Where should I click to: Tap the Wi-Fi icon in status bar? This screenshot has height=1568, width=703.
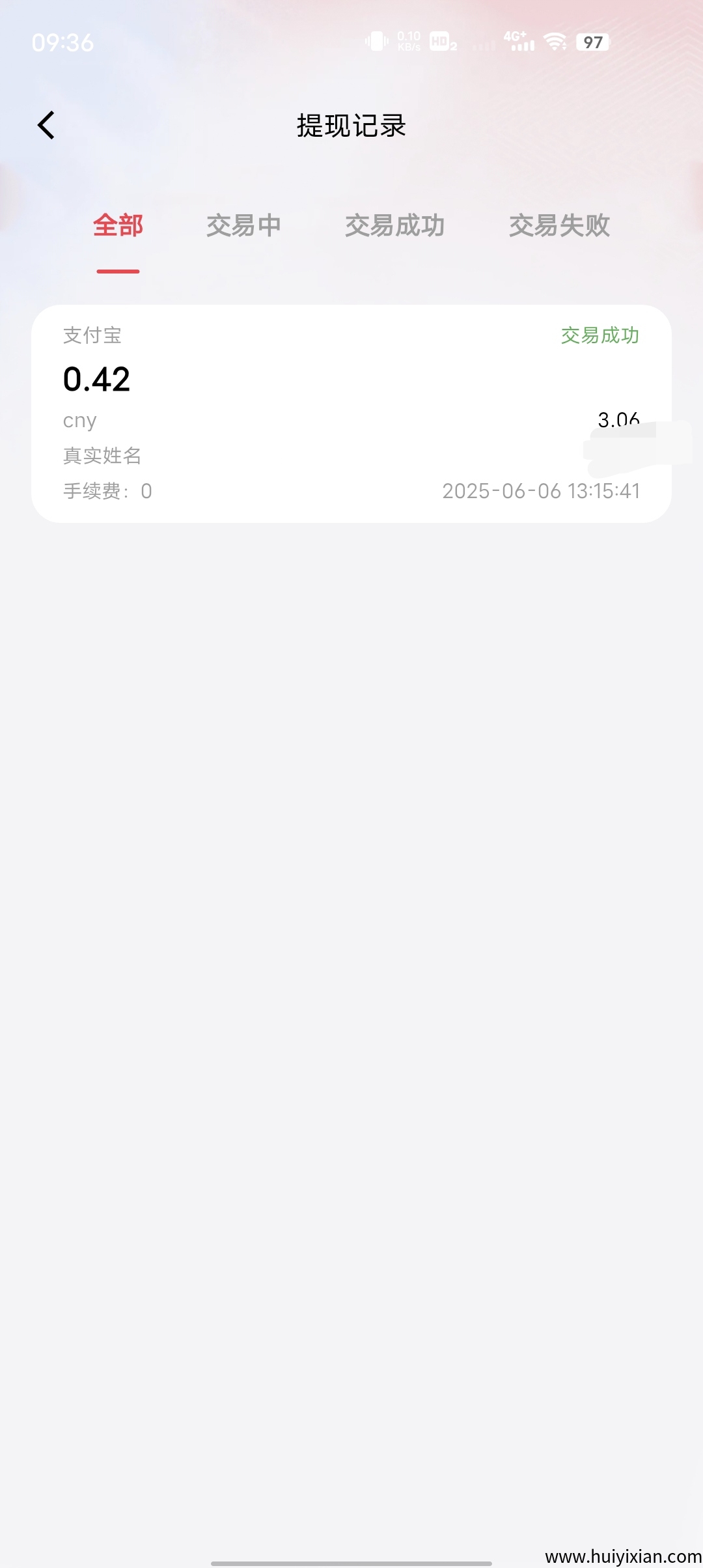(554, 43)
